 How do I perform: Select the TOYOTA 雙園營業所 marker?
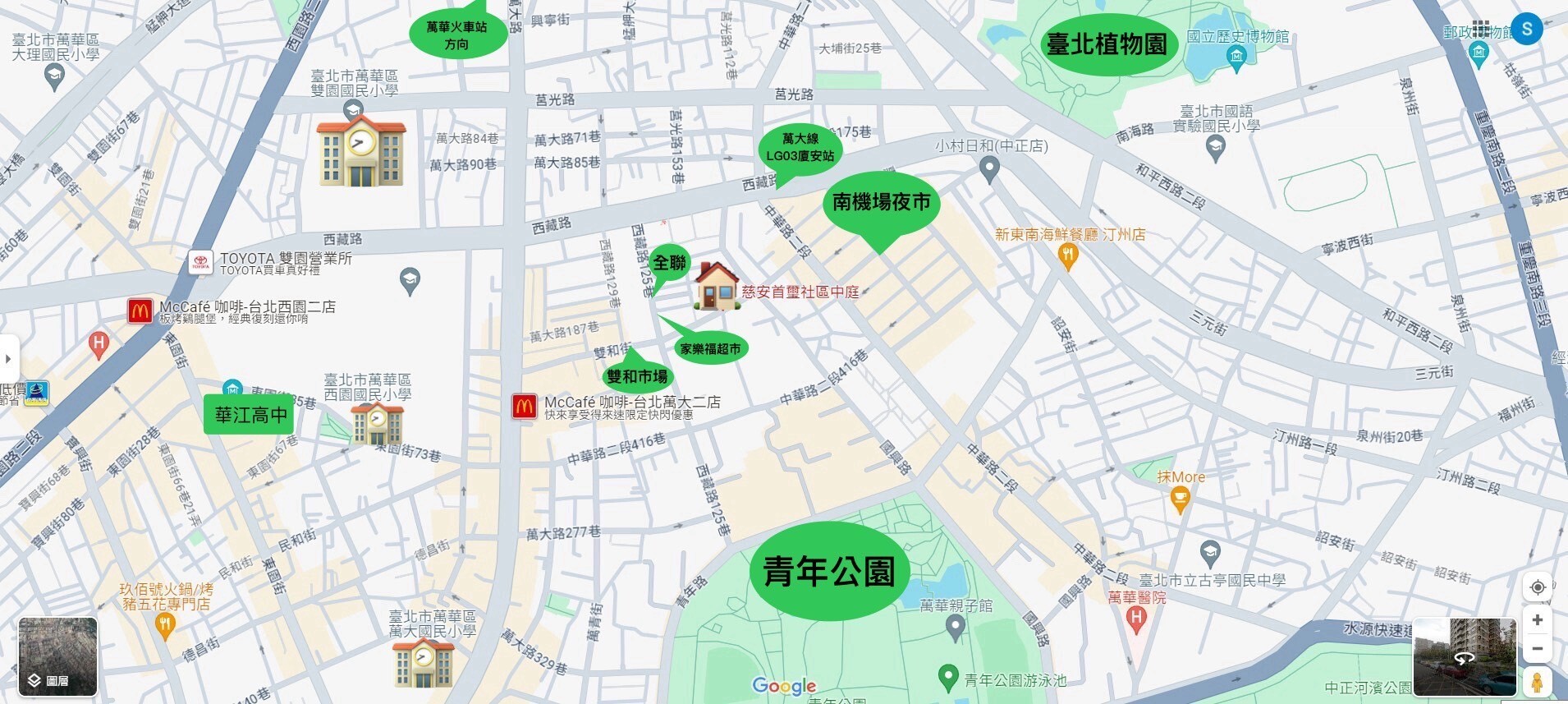[x=201, y=262]
